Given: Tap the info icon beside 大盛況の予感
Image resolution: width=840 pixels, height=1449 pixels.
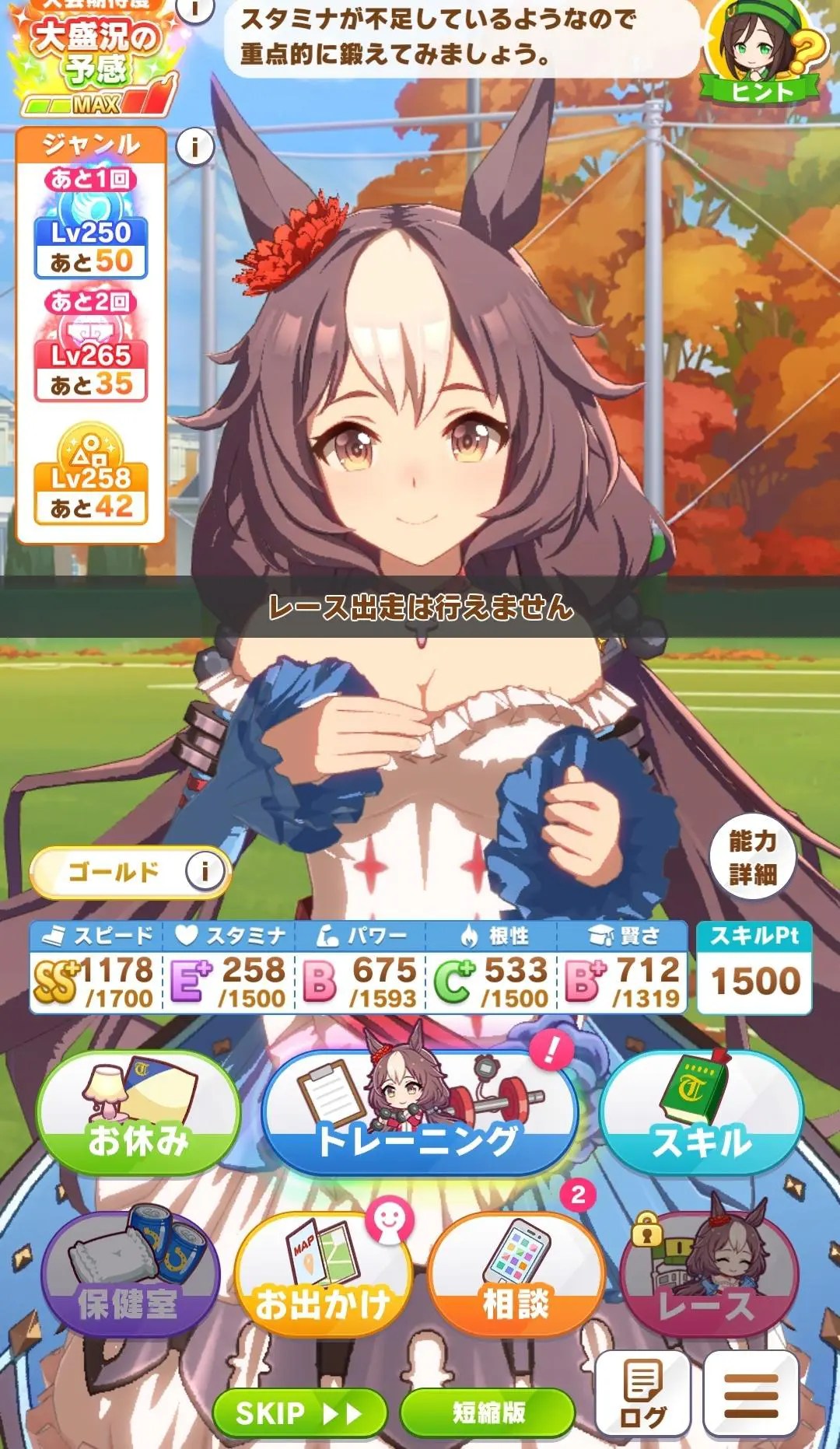Looking at the screenshot, I should click(194, 9).
